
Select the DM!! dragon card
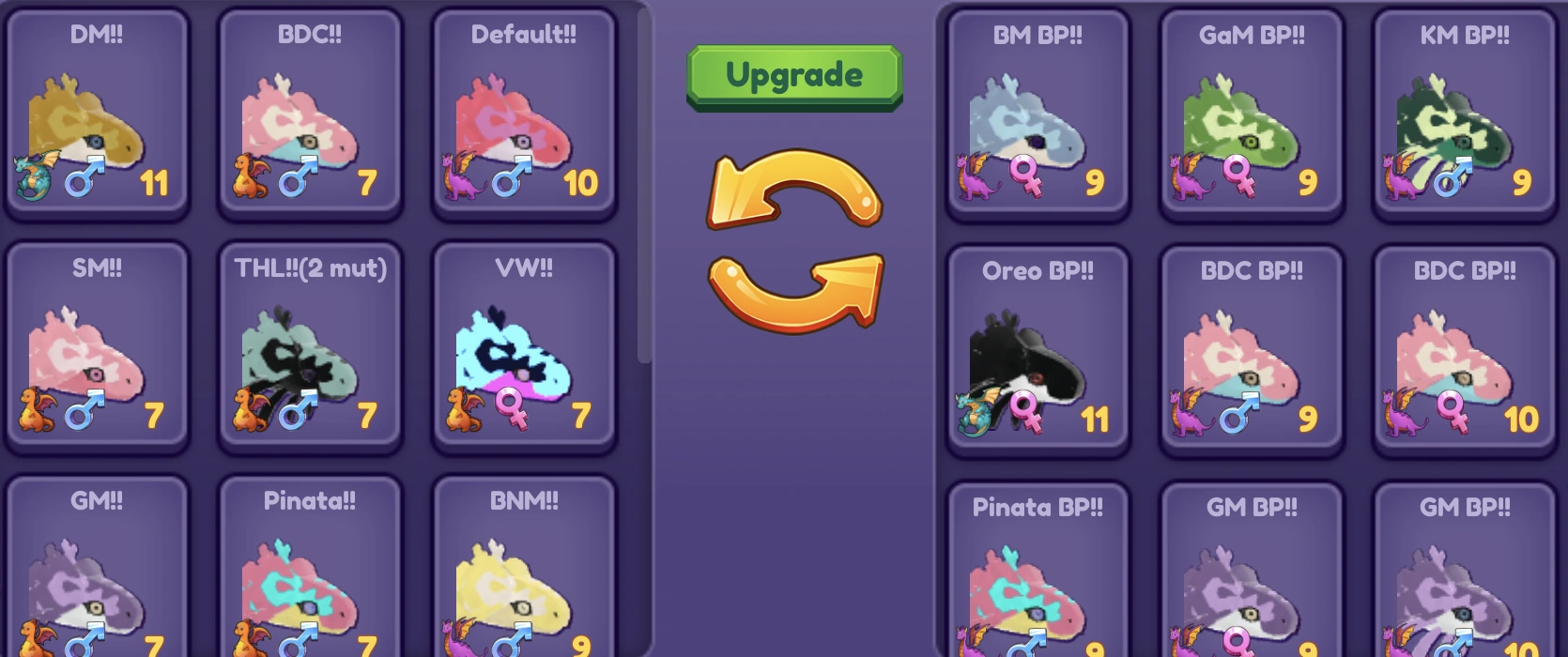(x=97, y=115)
